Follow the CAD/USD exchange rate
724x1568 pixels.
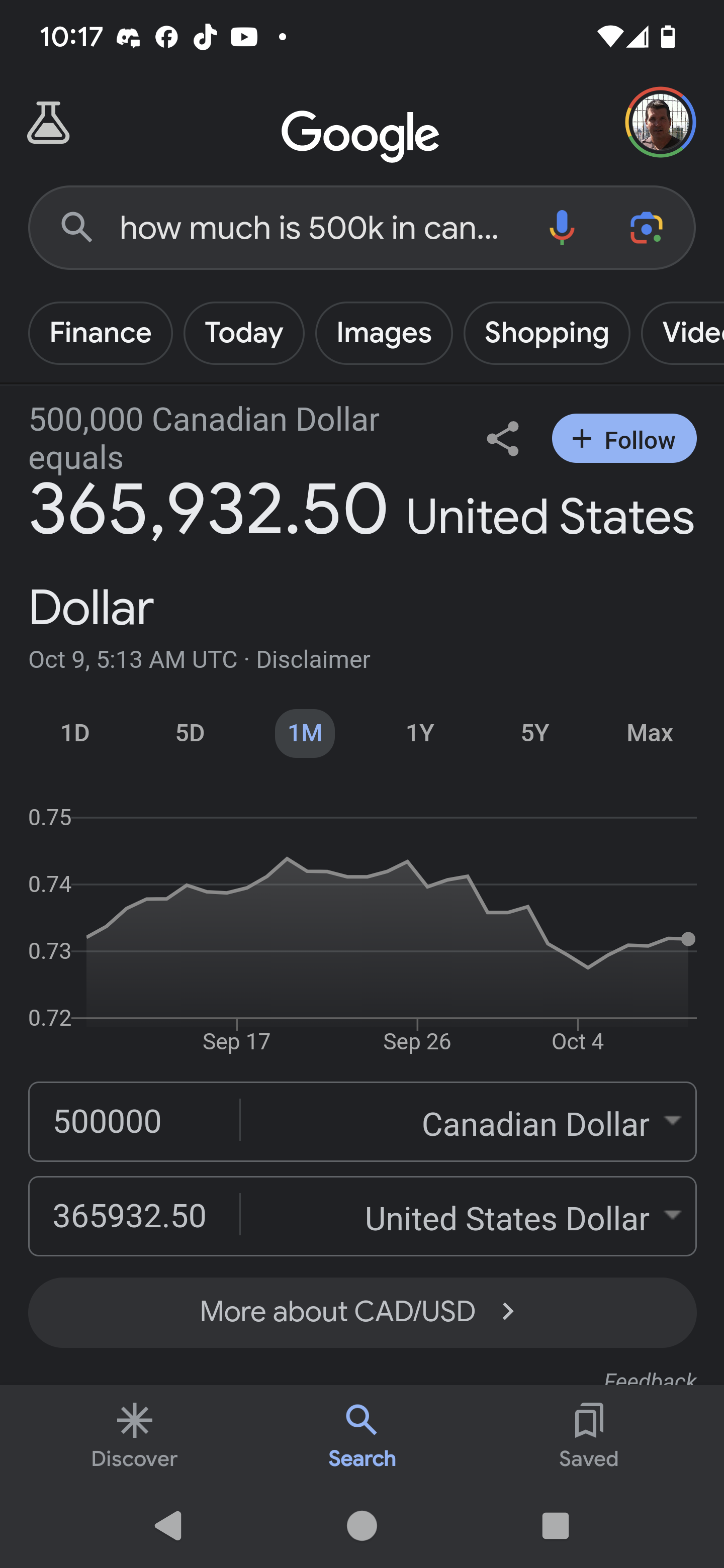[623, 439]
